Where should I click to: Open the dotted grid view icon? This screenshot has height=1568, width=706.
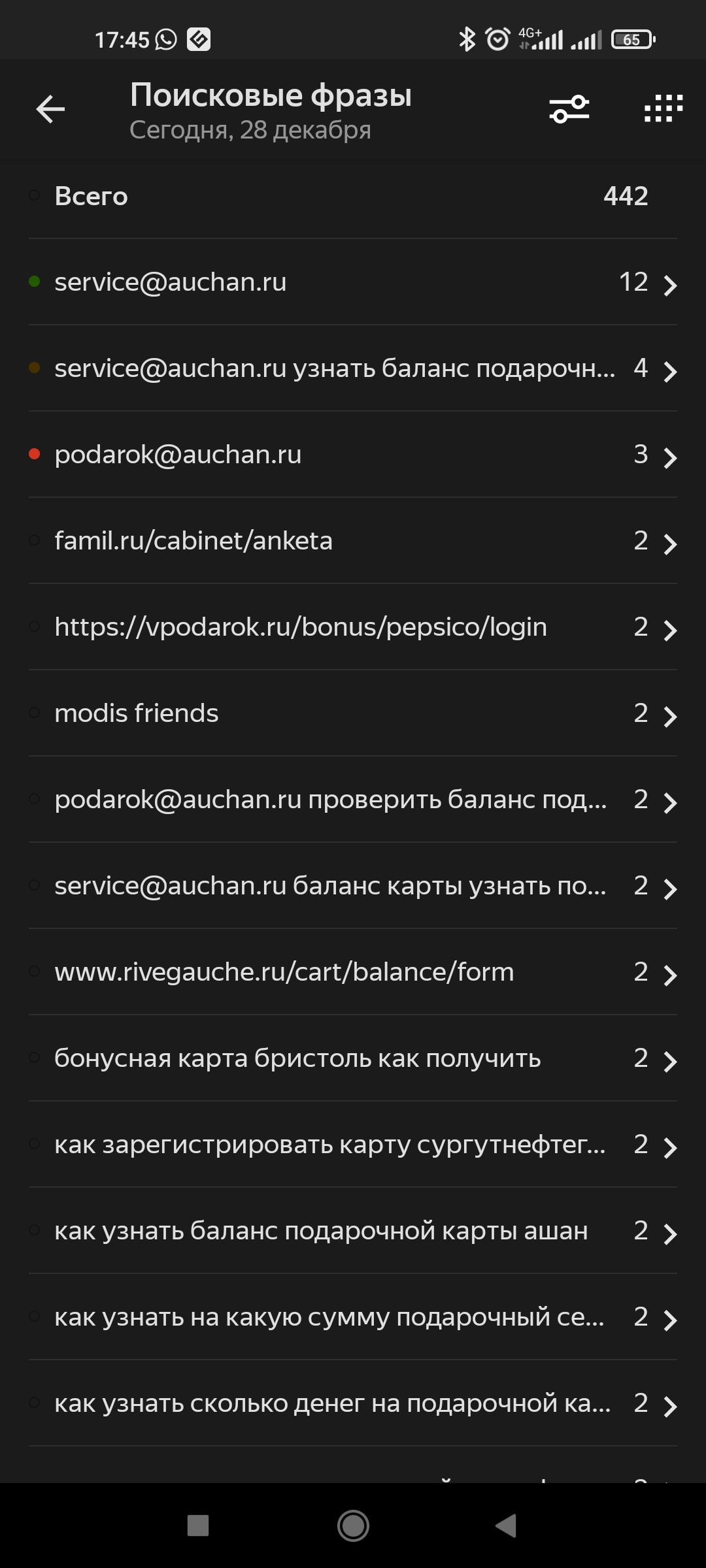[663, 109]
